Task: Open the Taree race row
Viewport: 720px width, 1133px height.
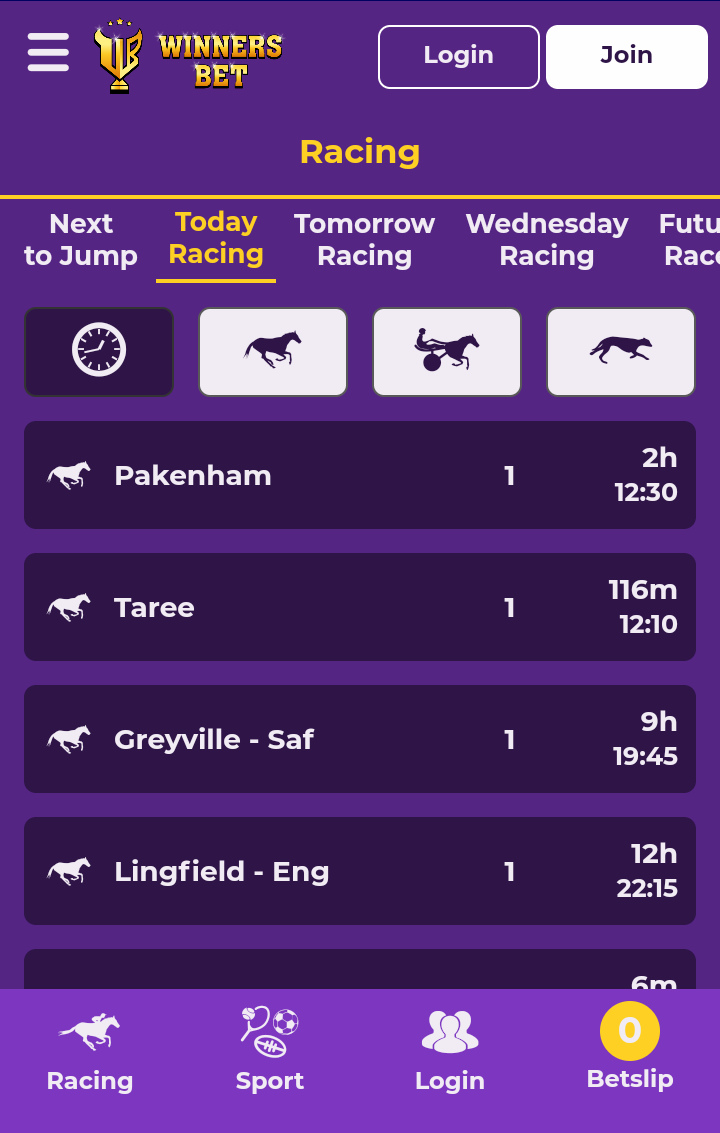Action: pos(360,607)
